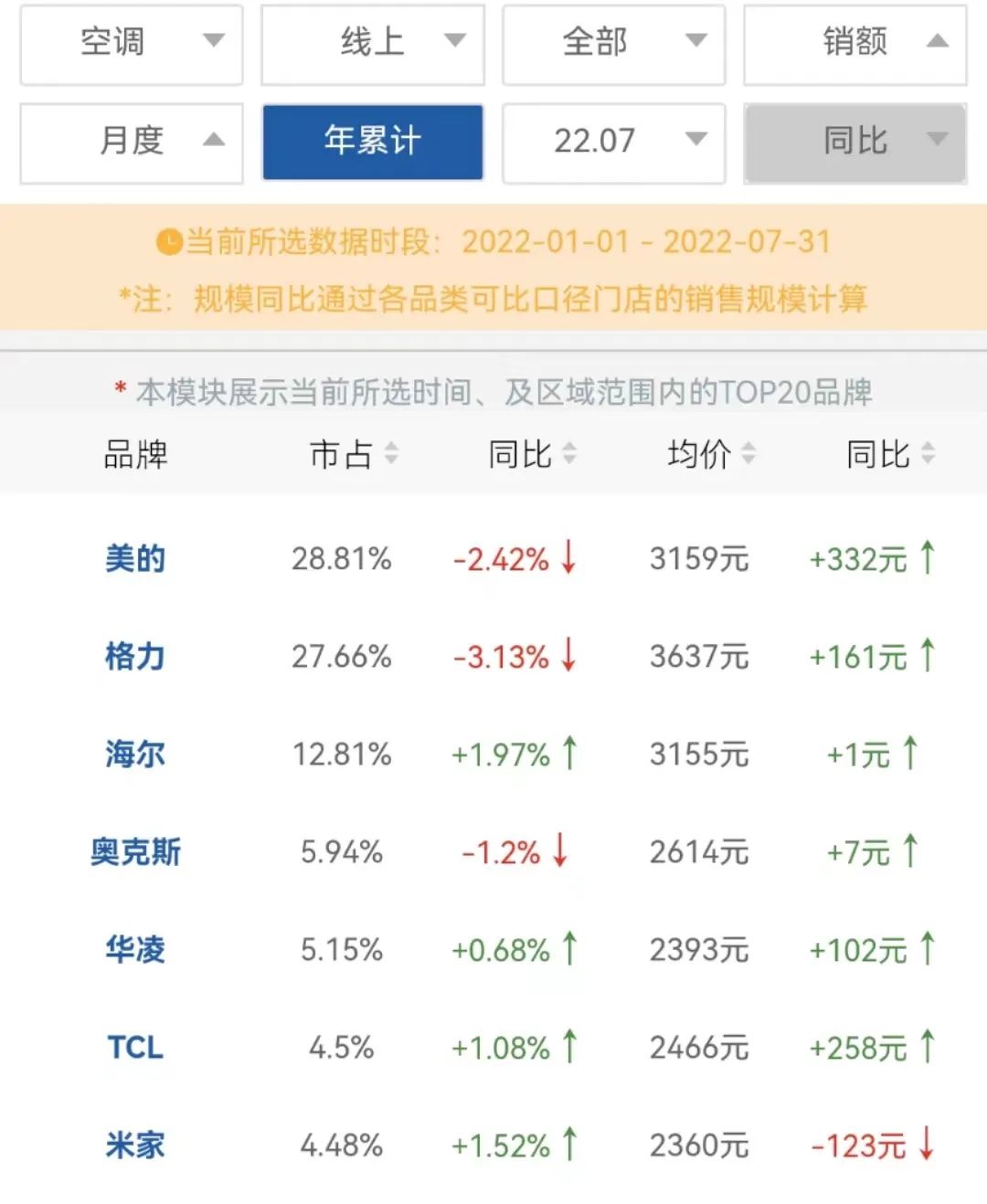Open the 全部 filter dropdown
The height and width of the screenshot is (1204, 987).
click(x=614, y=43)
